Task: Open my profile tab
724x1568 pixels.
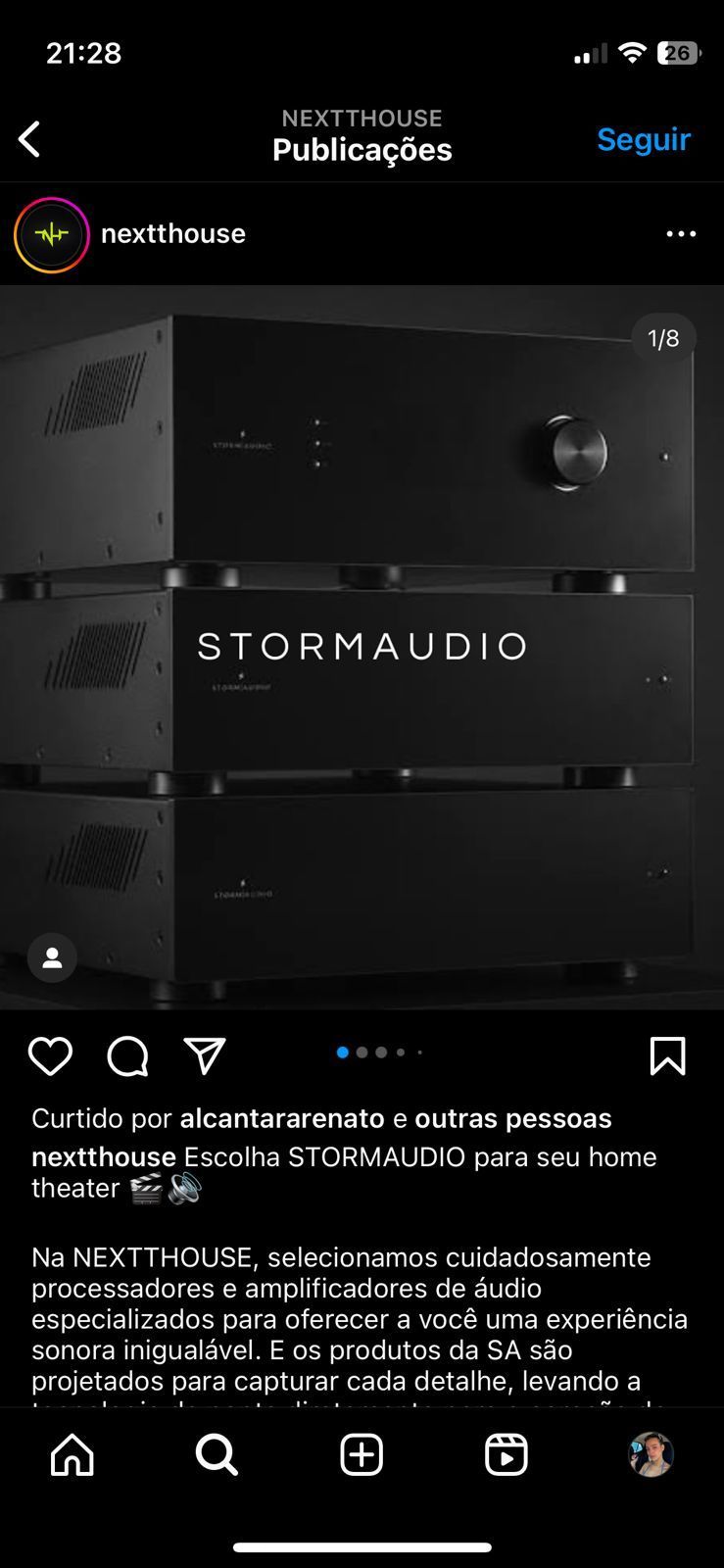Action: [651, 1454]
